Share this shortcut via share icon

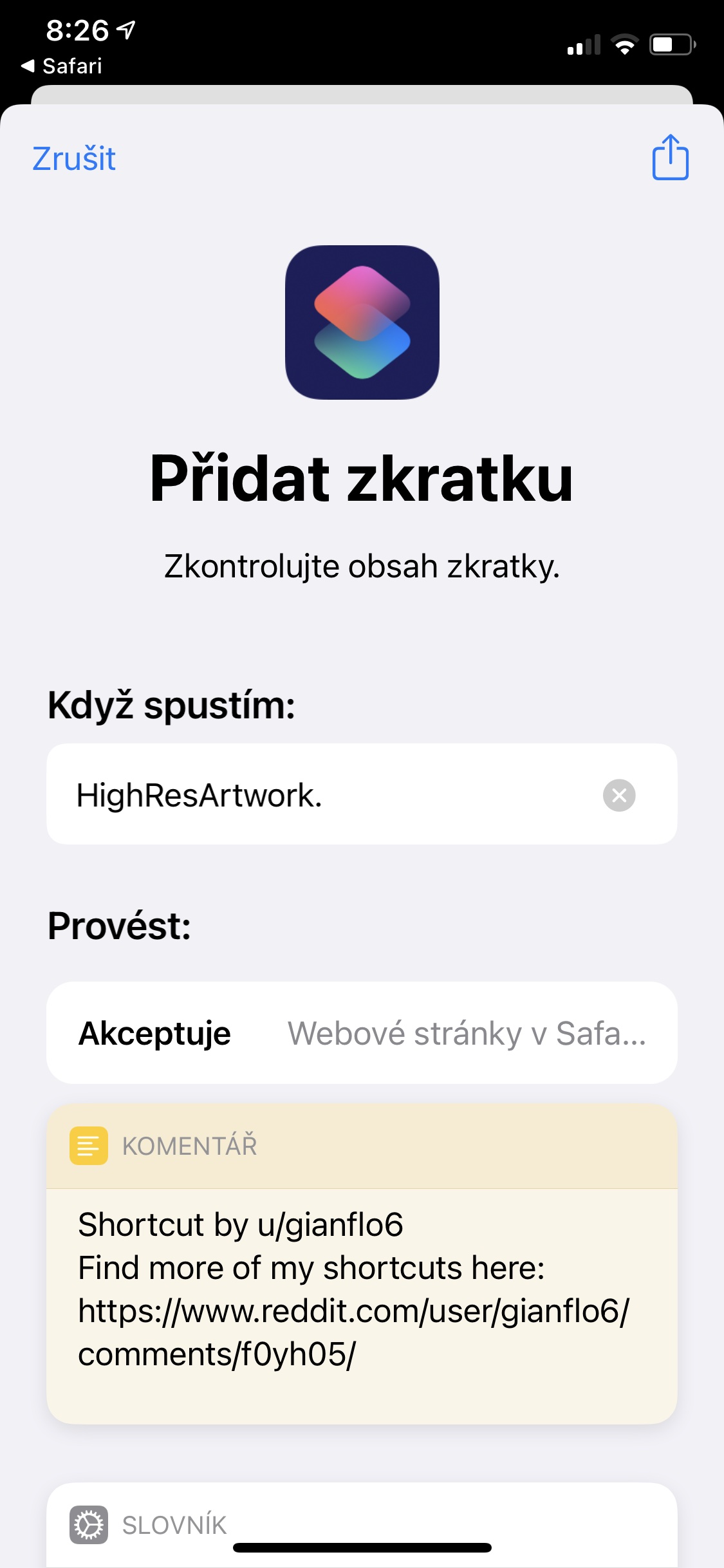point(670,158)
